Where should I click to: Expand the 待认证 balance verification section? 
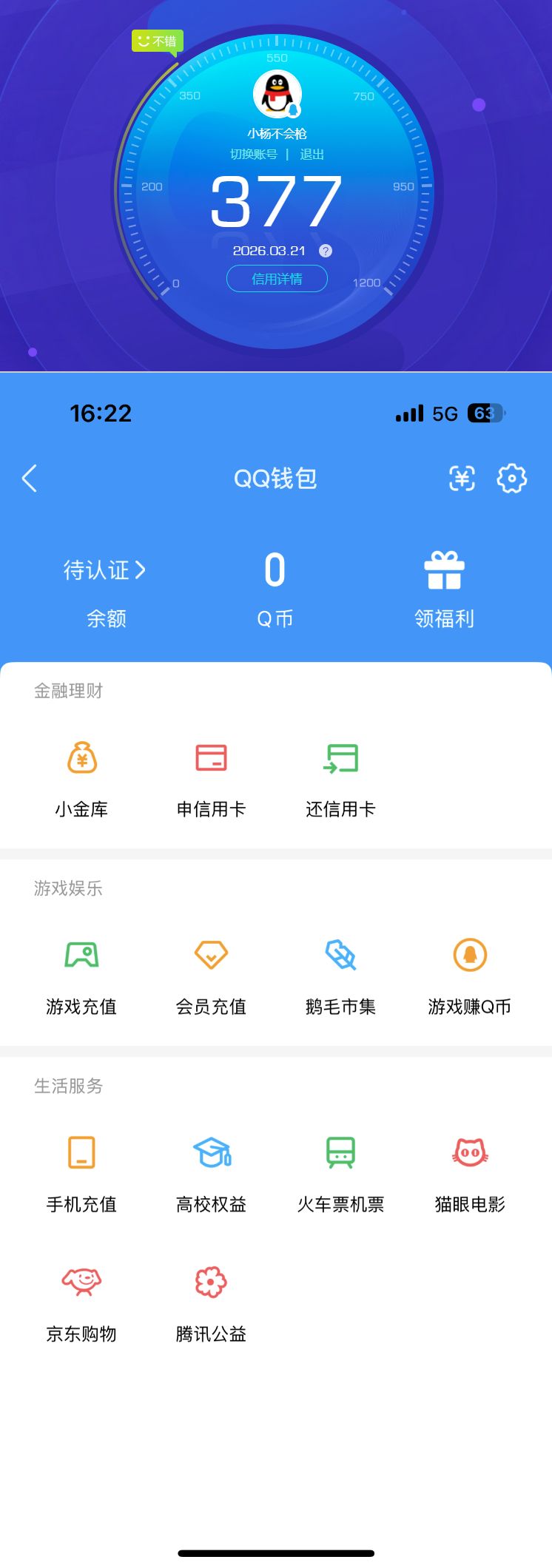click(x=104, y=570)
